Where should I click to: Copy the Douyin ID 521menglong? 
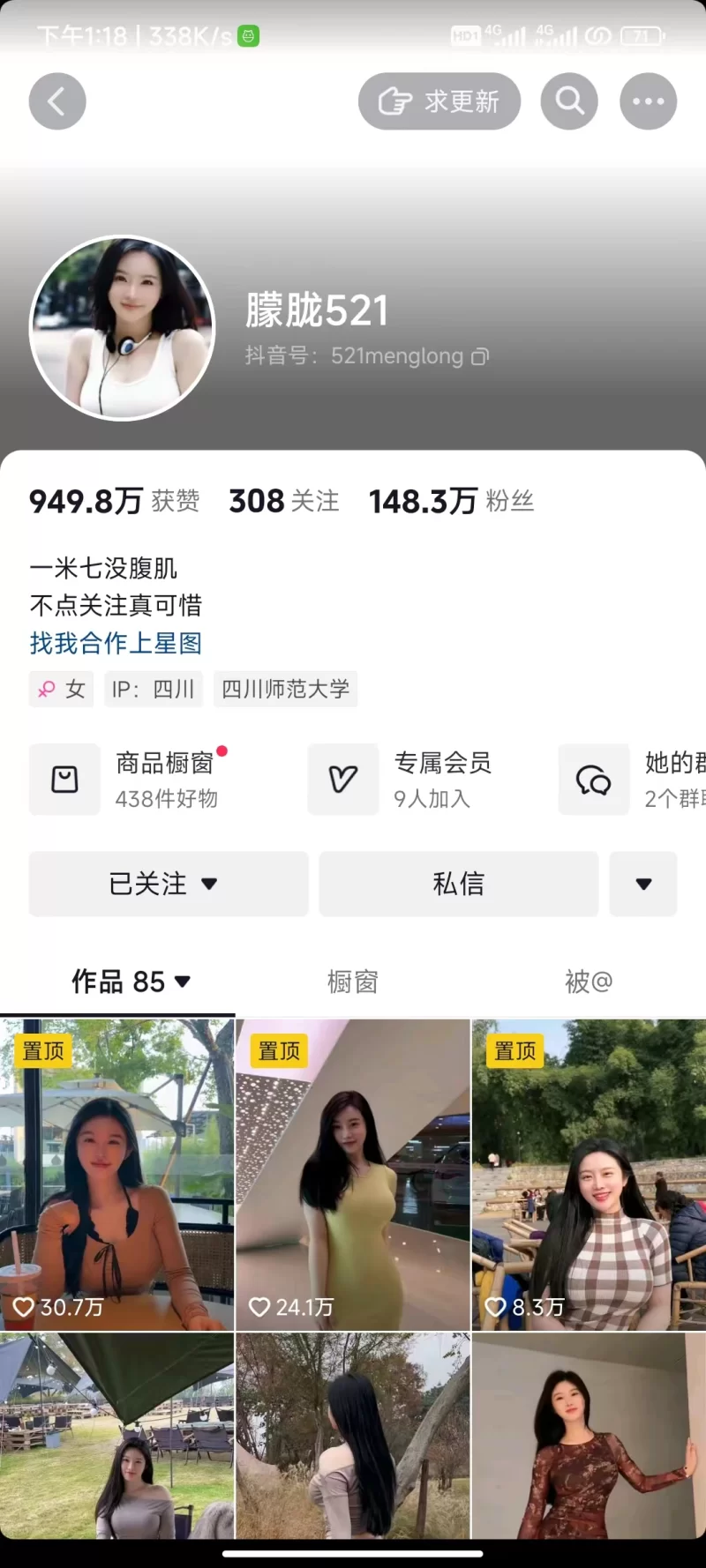pos(480,356)
